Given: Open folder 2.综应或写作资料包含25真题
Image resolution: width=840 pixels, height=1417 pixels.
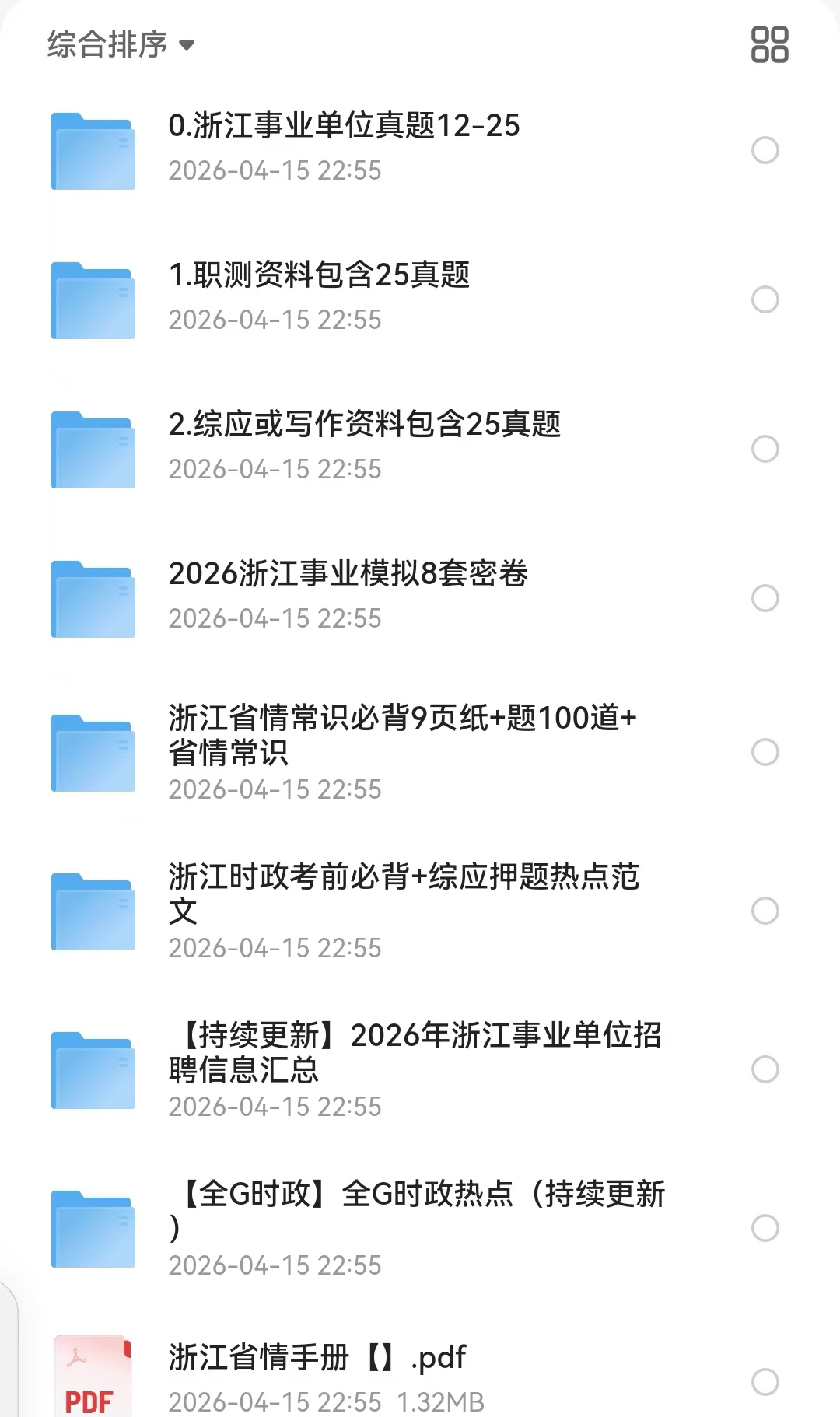Looking at the screenshot, I should tap(364, 425).
